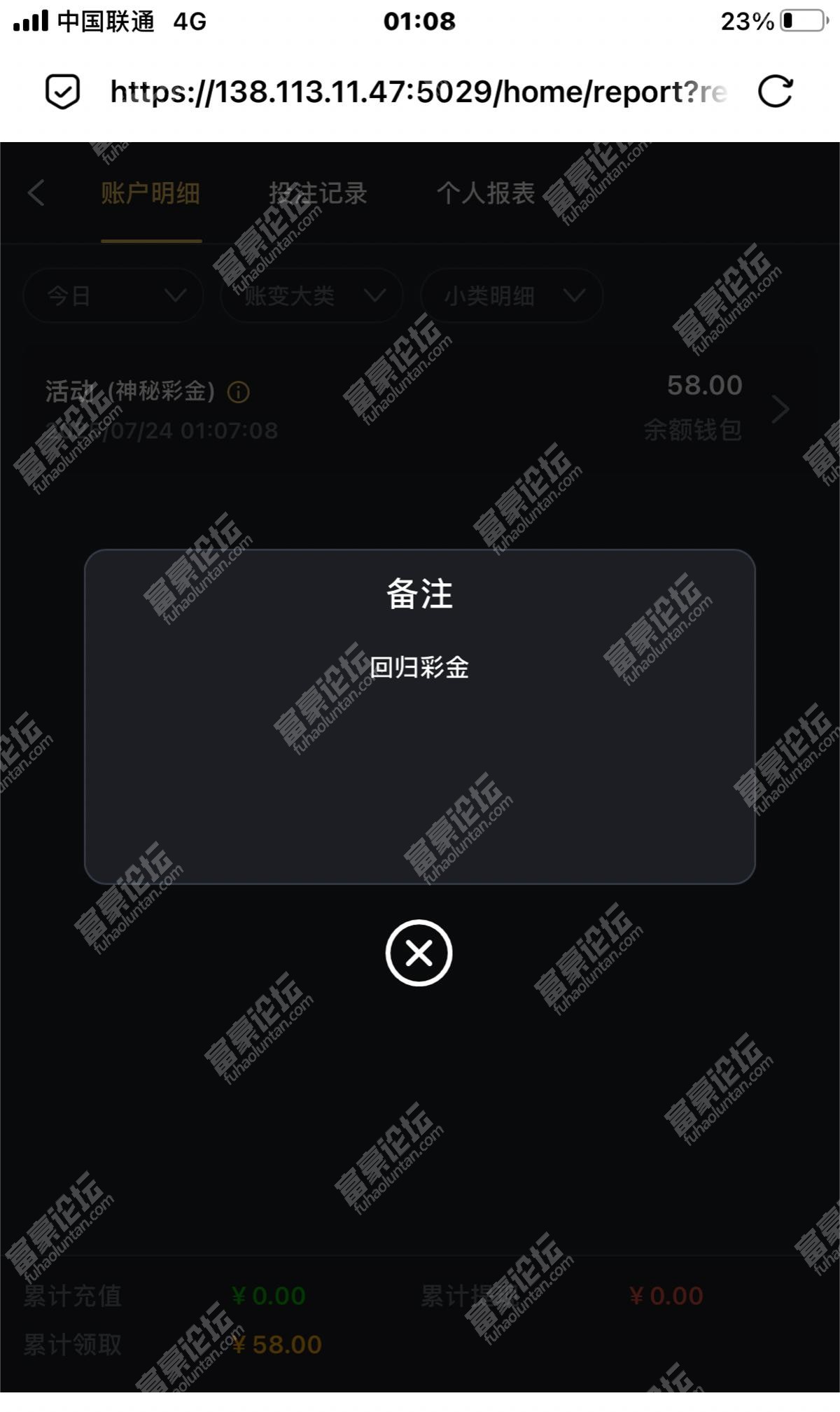Switch to the 投注记录 tab

(x=318, y=193)
